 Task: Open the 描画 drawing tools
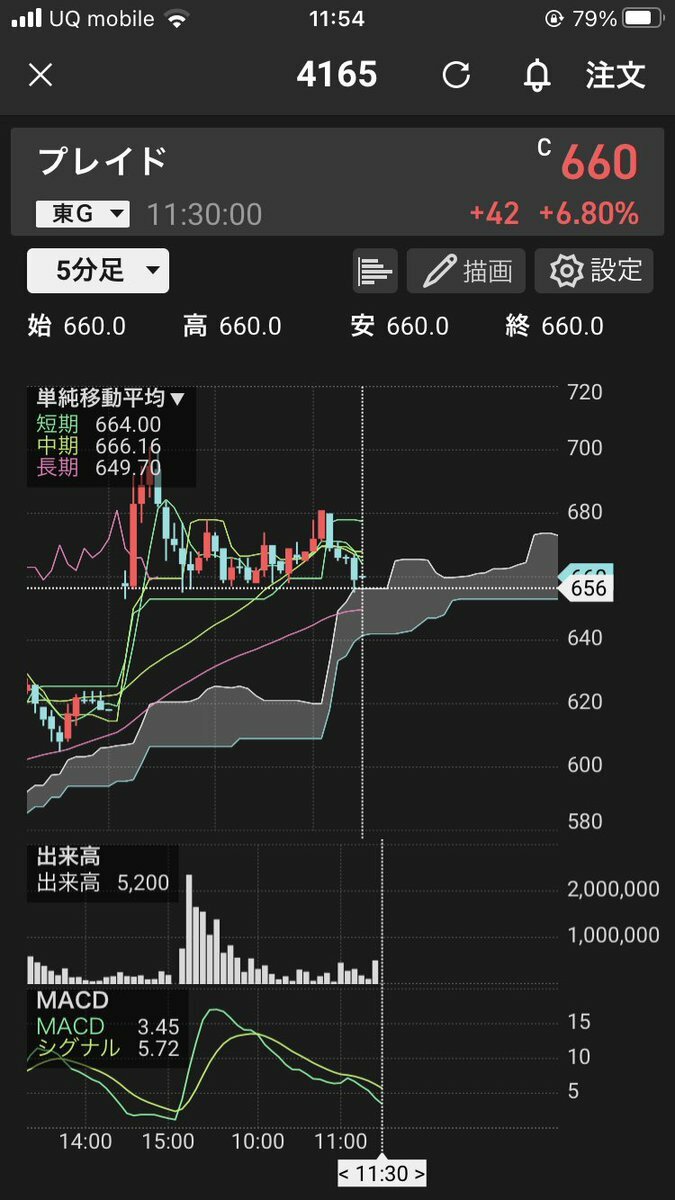pyautogui.click(x=466, y=271)
